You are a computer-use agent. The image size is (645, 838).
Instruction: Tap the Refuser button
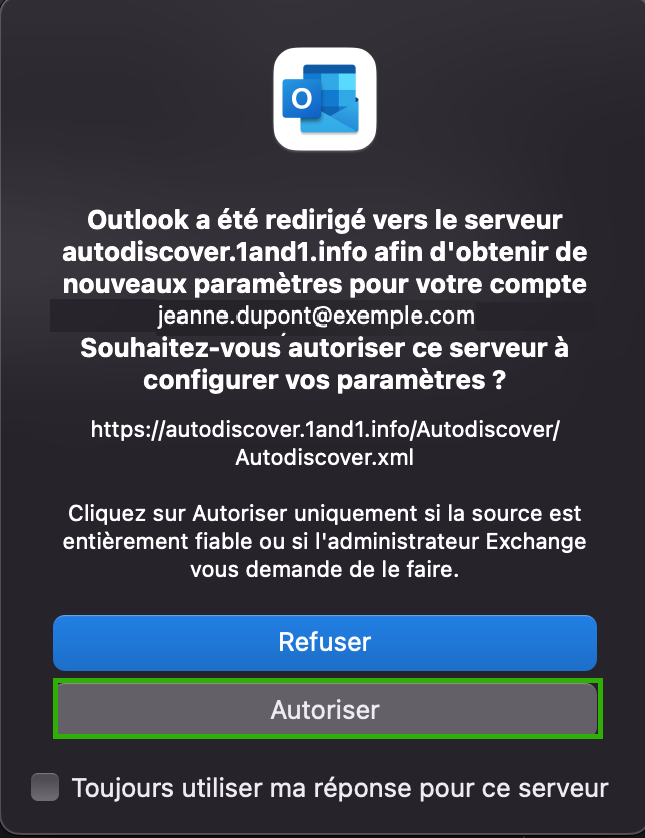(x=325, y=641)
